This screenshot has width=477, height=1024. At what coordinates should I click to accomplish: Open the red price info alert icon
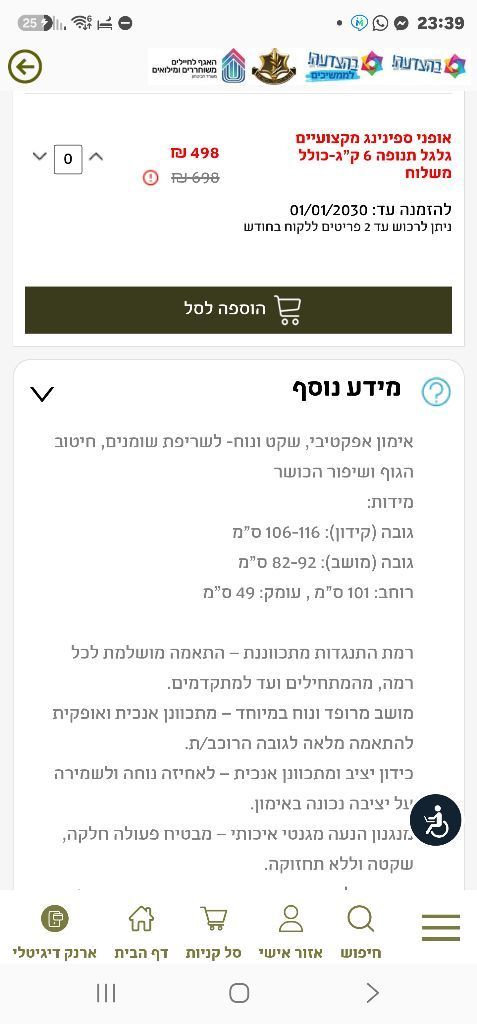tap(150, 178)
